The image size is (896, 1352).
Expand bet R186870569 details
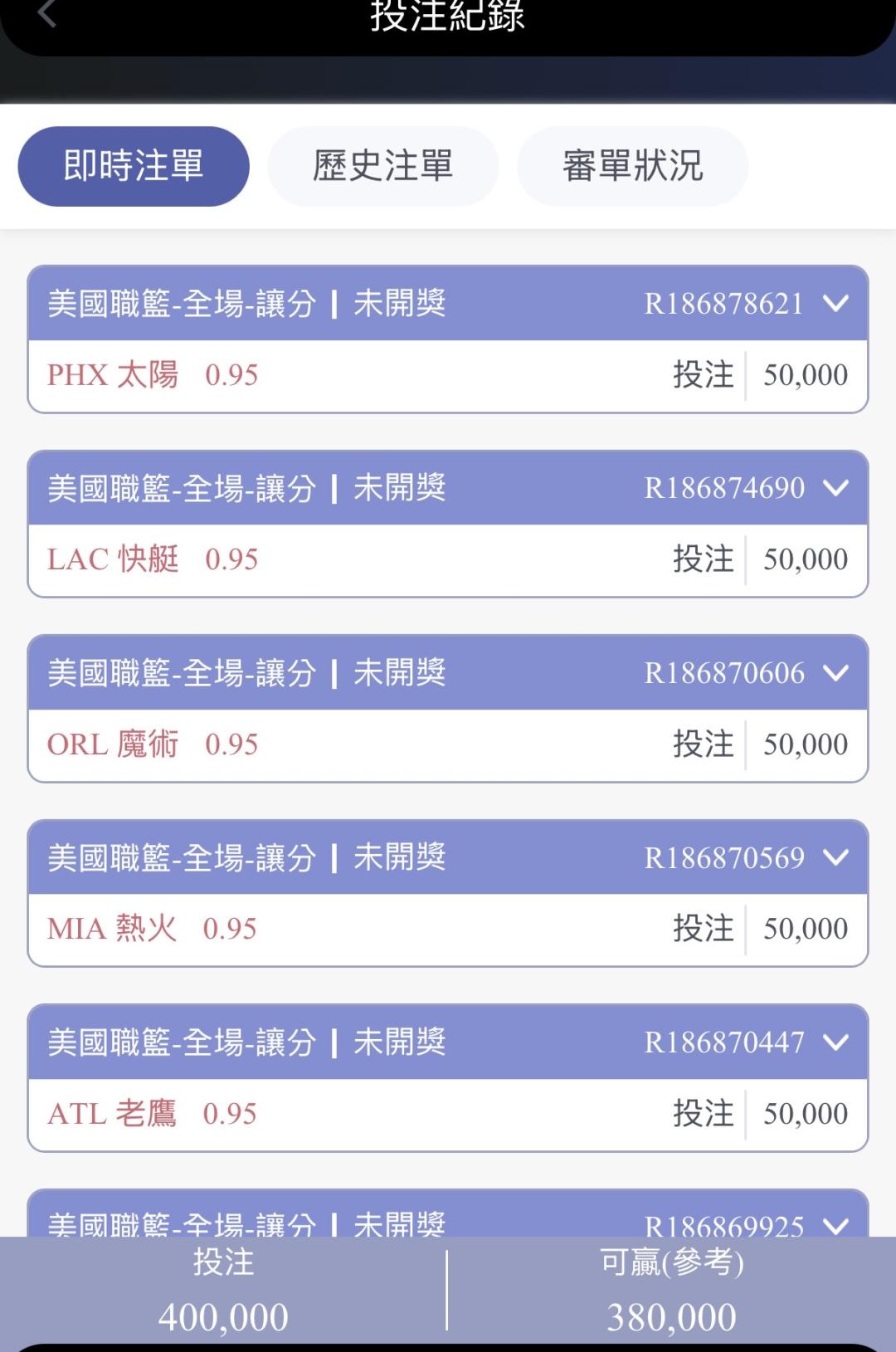pyautogui.click(x=835, y=857)
